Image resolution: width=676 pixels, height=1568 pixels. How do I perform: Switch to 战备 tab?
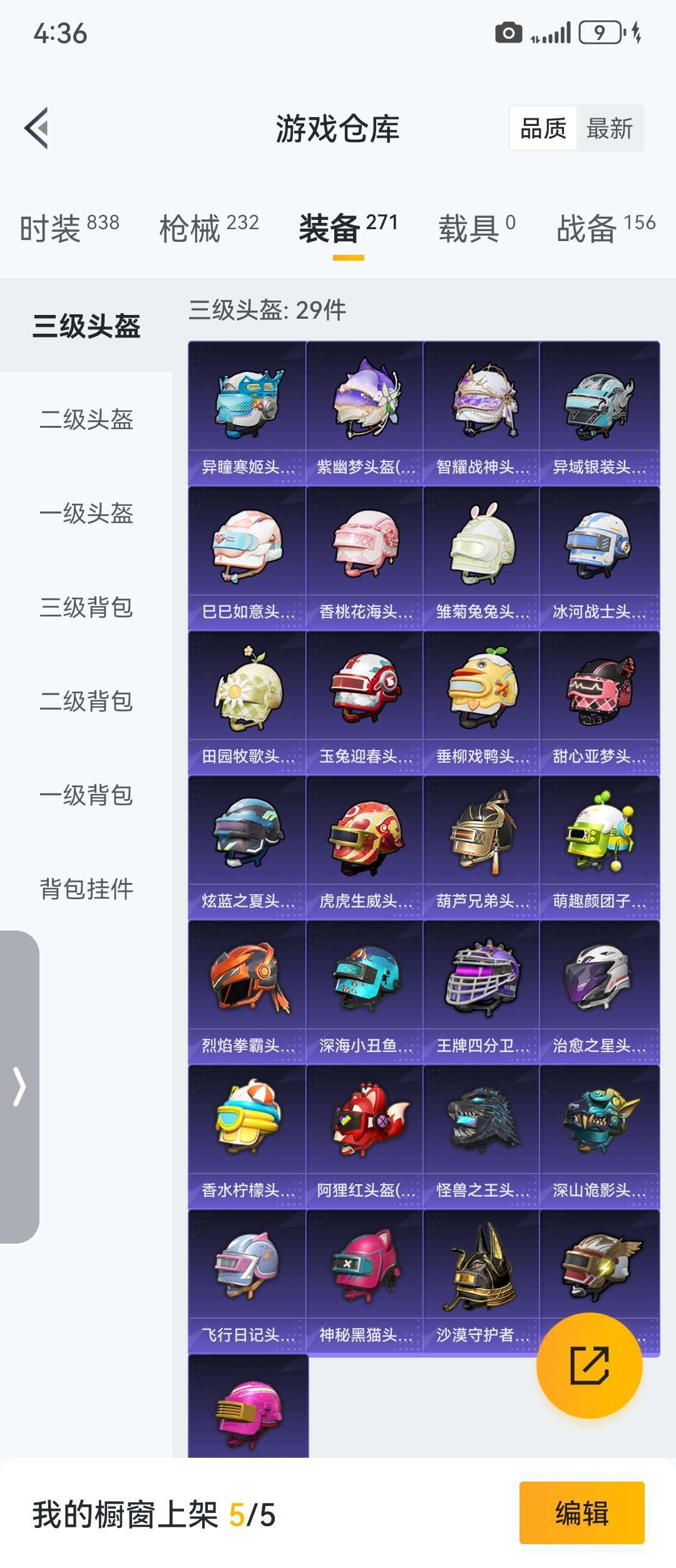pos(605,227)
